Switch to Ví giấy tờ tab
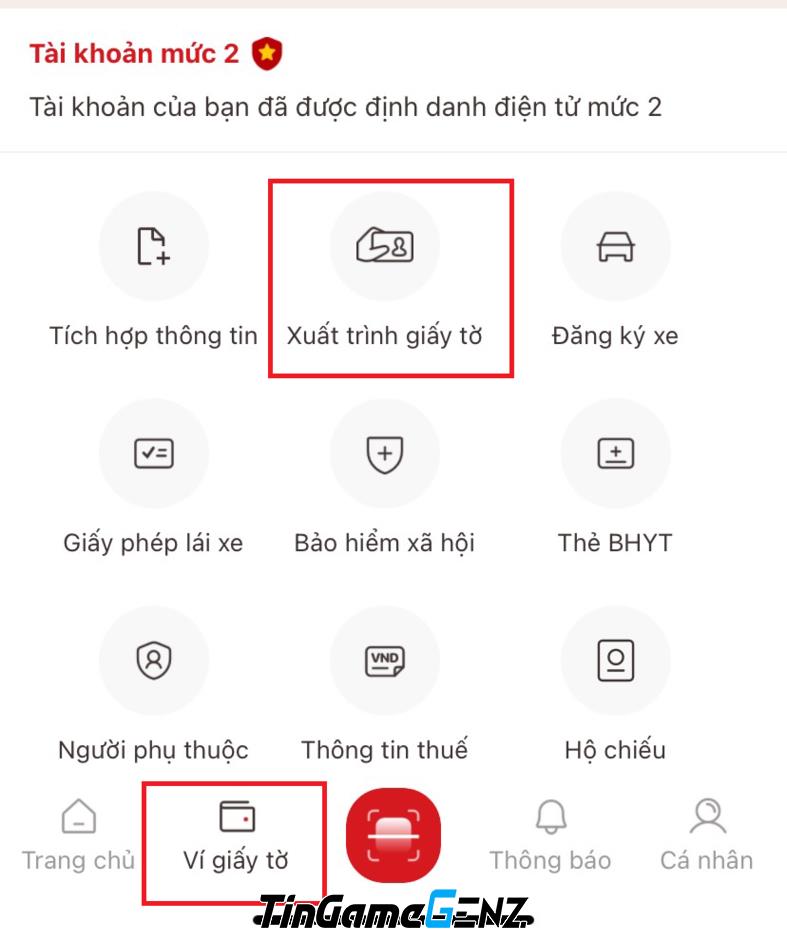The width and height of the screenshot is (787, 940). pos(236,836)
